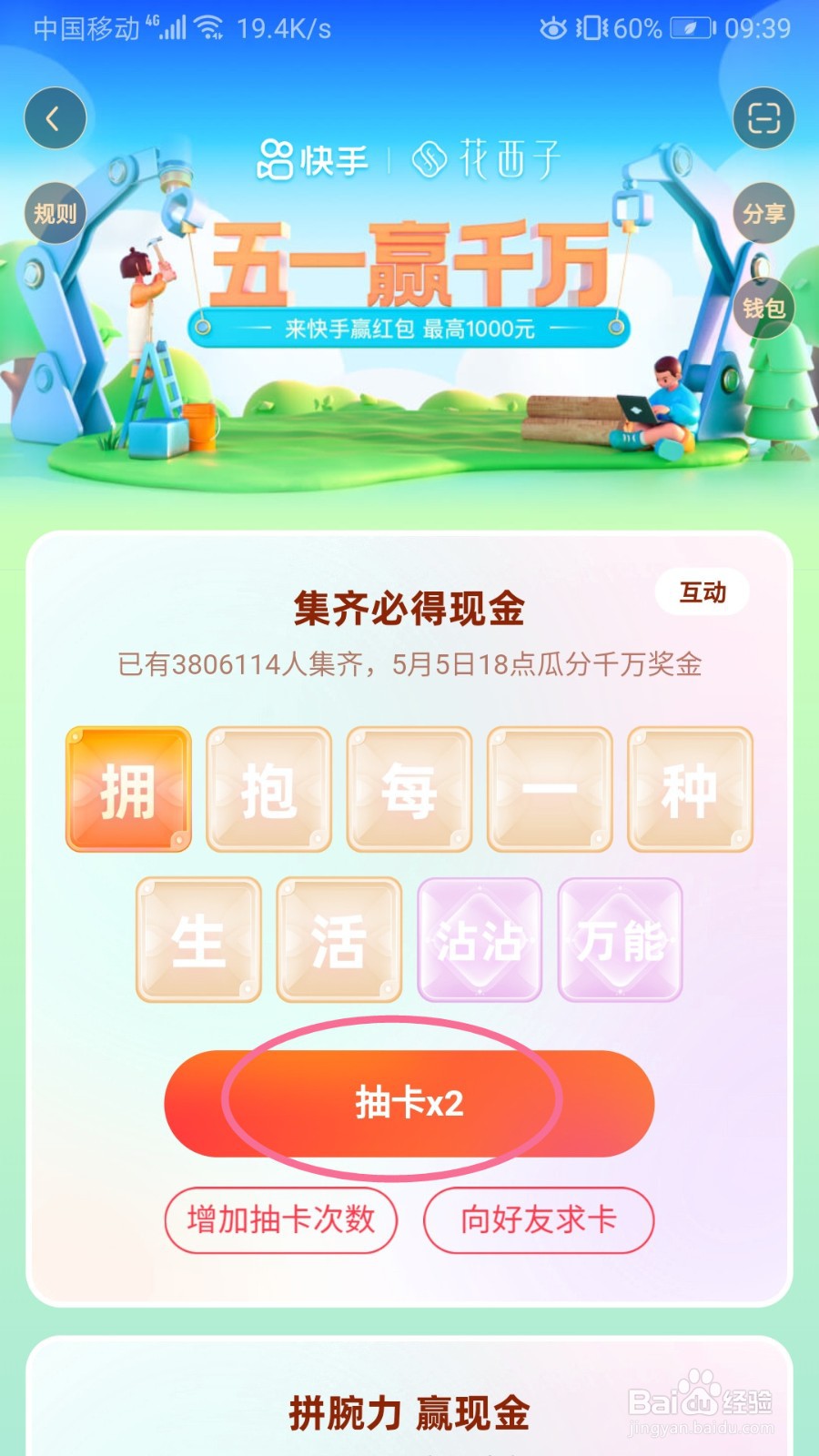
Task: Expand the 互动 badge next to the title
Action: pyautogui.click(x=703, y=591)
